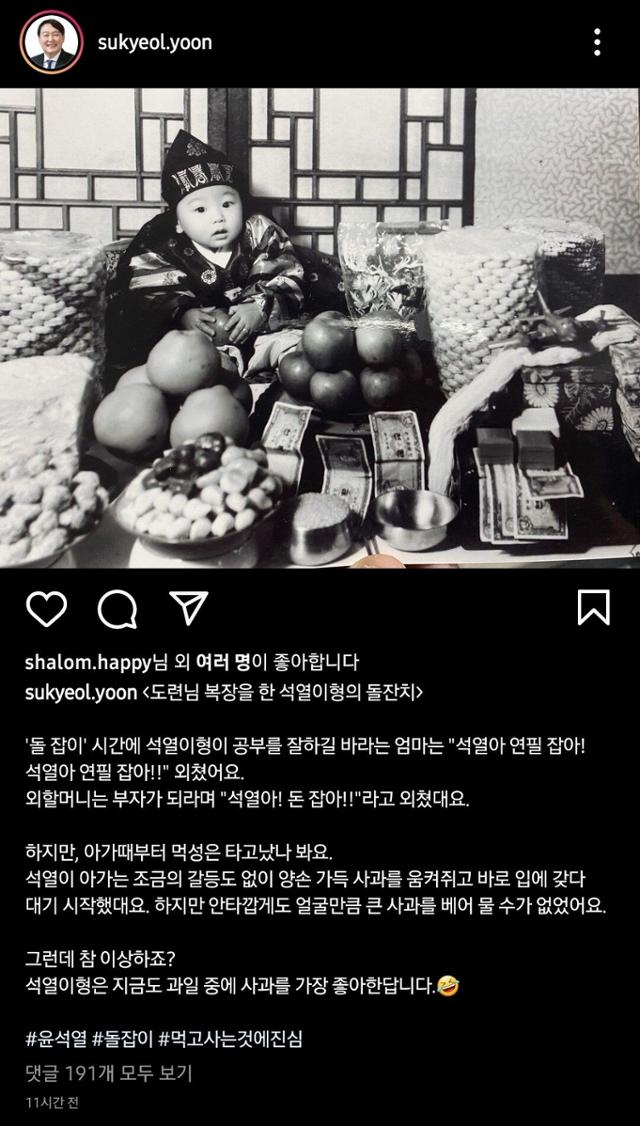Open the sukyeol.yoon username in header
640x1126 pixels.
click(x=154, y=43)
